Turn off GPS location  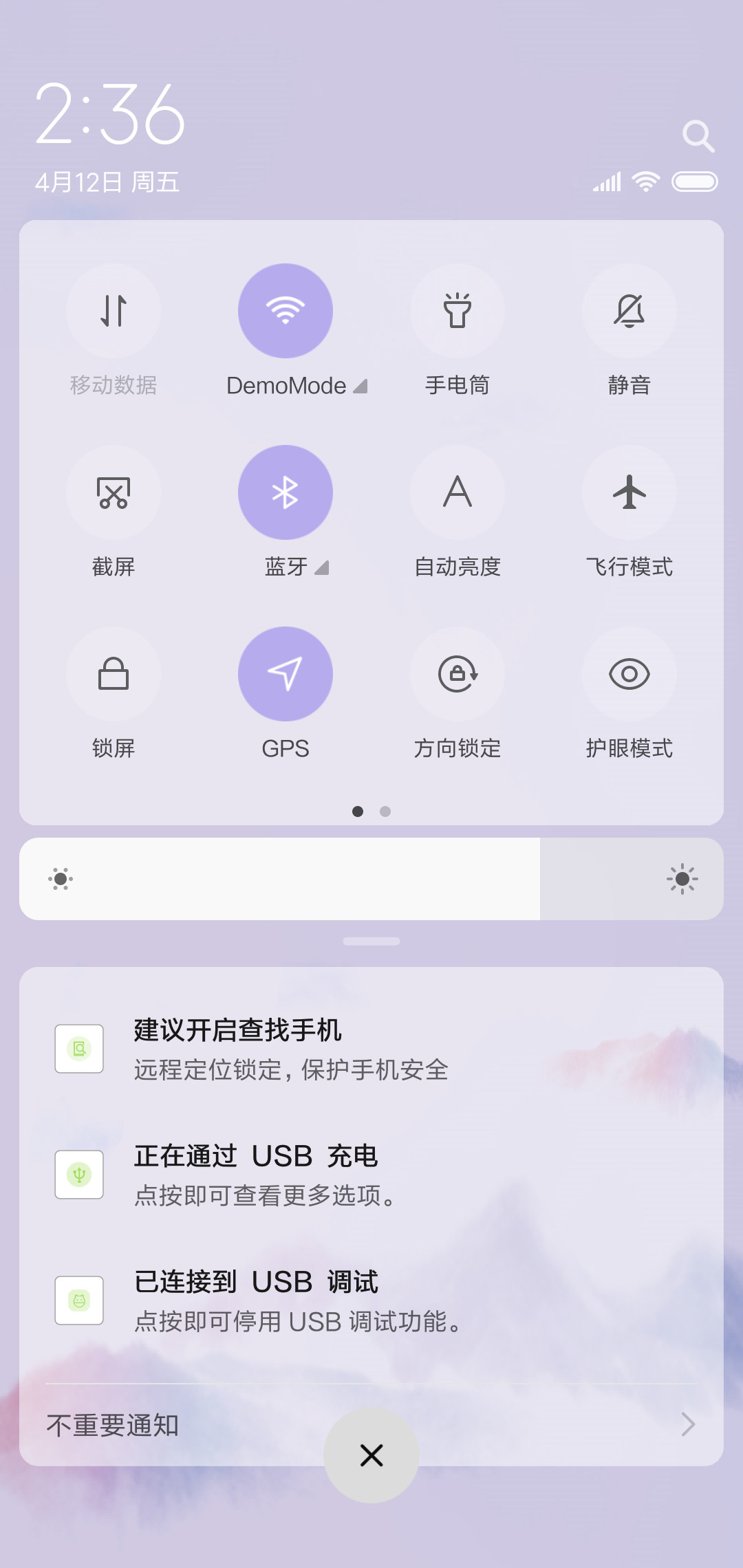coord(286,674)
